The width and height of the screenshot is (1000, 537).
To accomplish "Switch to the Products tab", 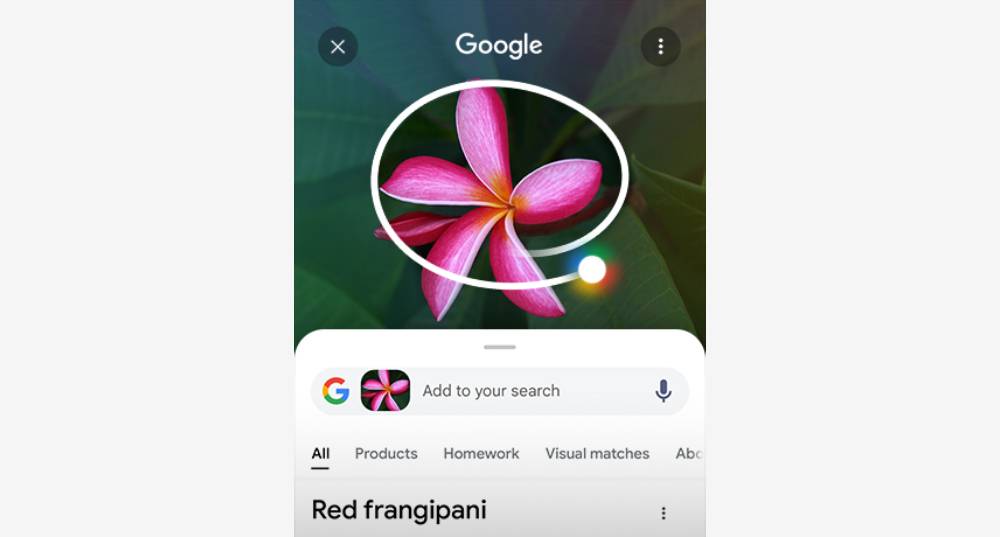I will 386,453.
